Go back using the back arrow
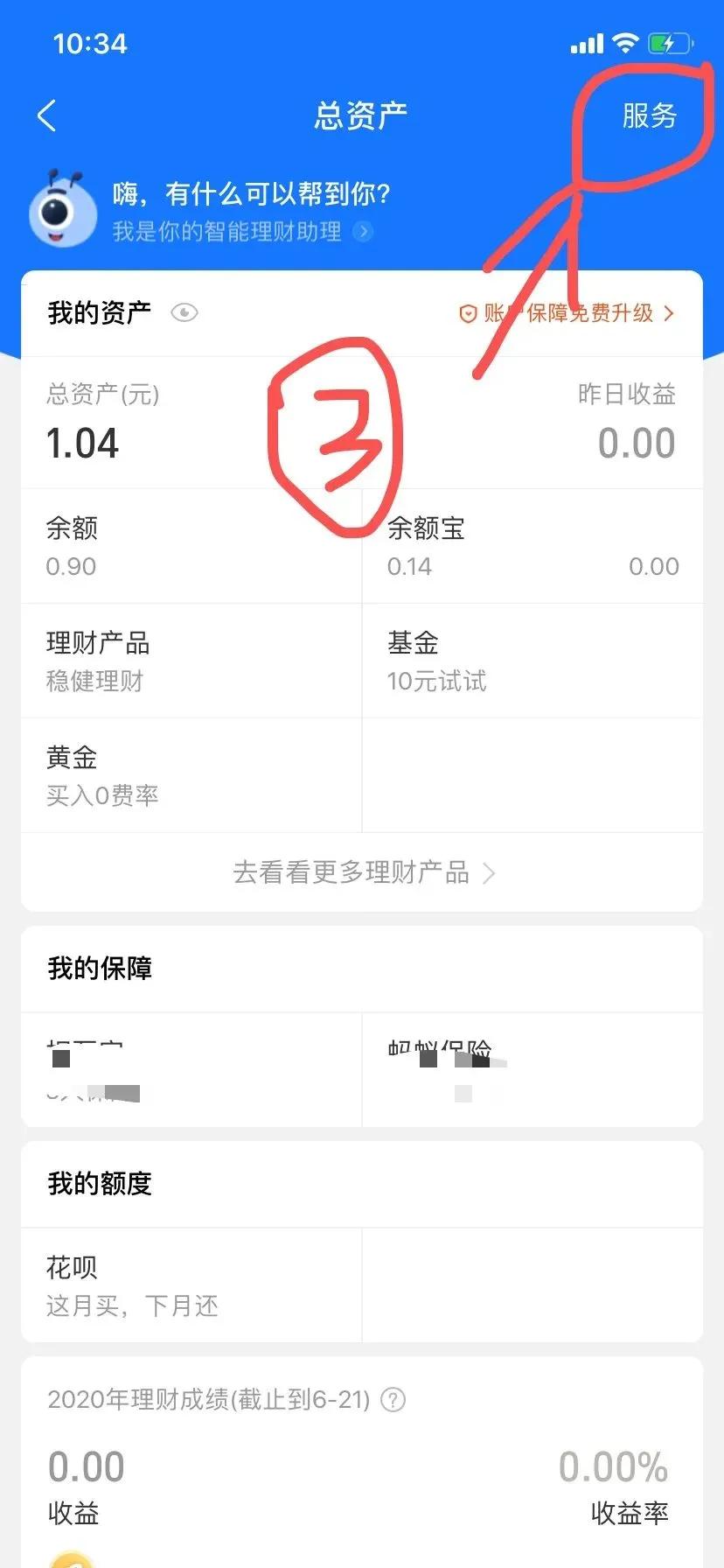 [45, 115]
